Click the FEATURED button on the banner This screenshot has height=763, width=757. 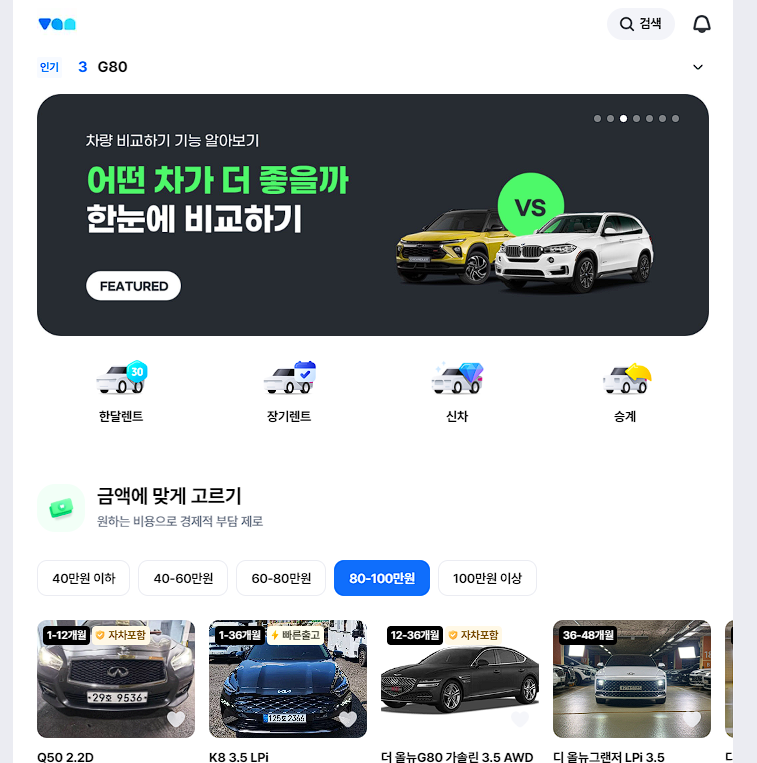coord(133,285)
